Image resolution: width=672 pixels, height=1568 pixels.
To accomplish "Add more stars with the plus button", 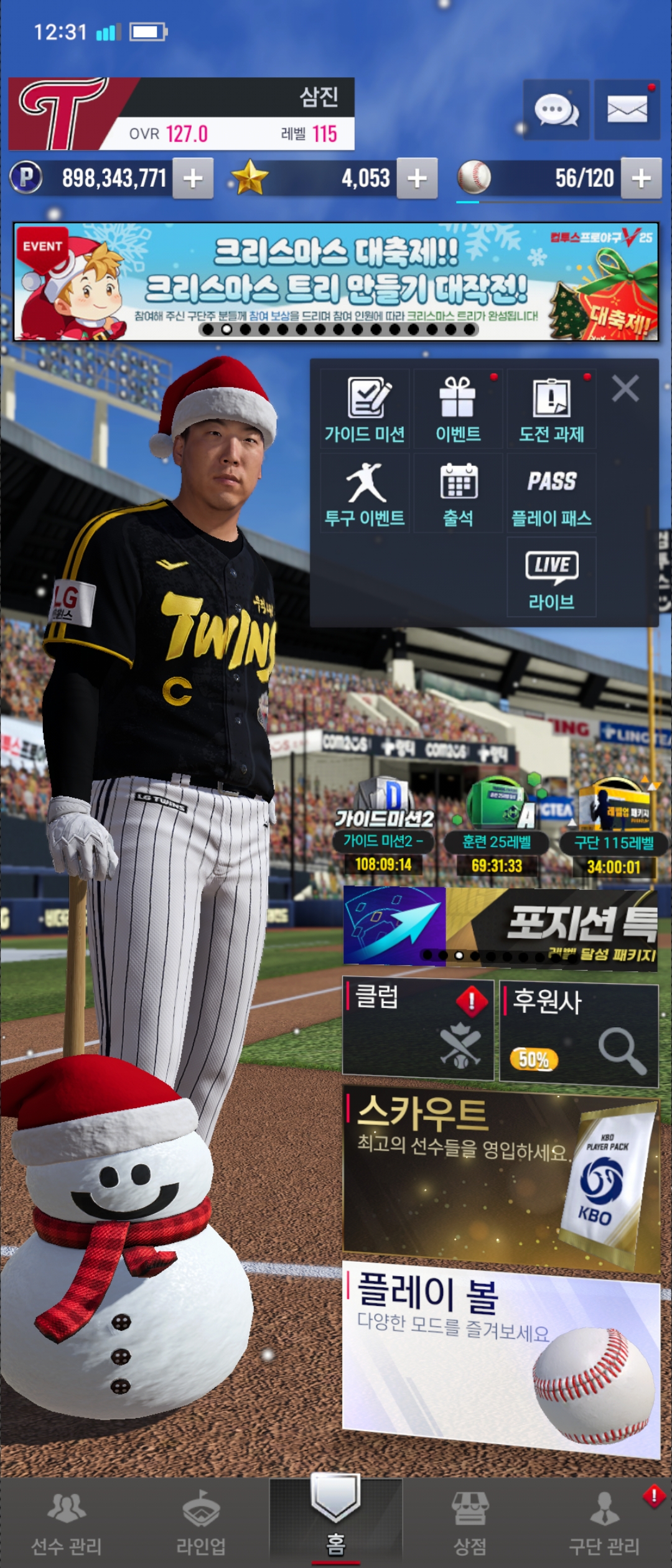I will [417, 179].
